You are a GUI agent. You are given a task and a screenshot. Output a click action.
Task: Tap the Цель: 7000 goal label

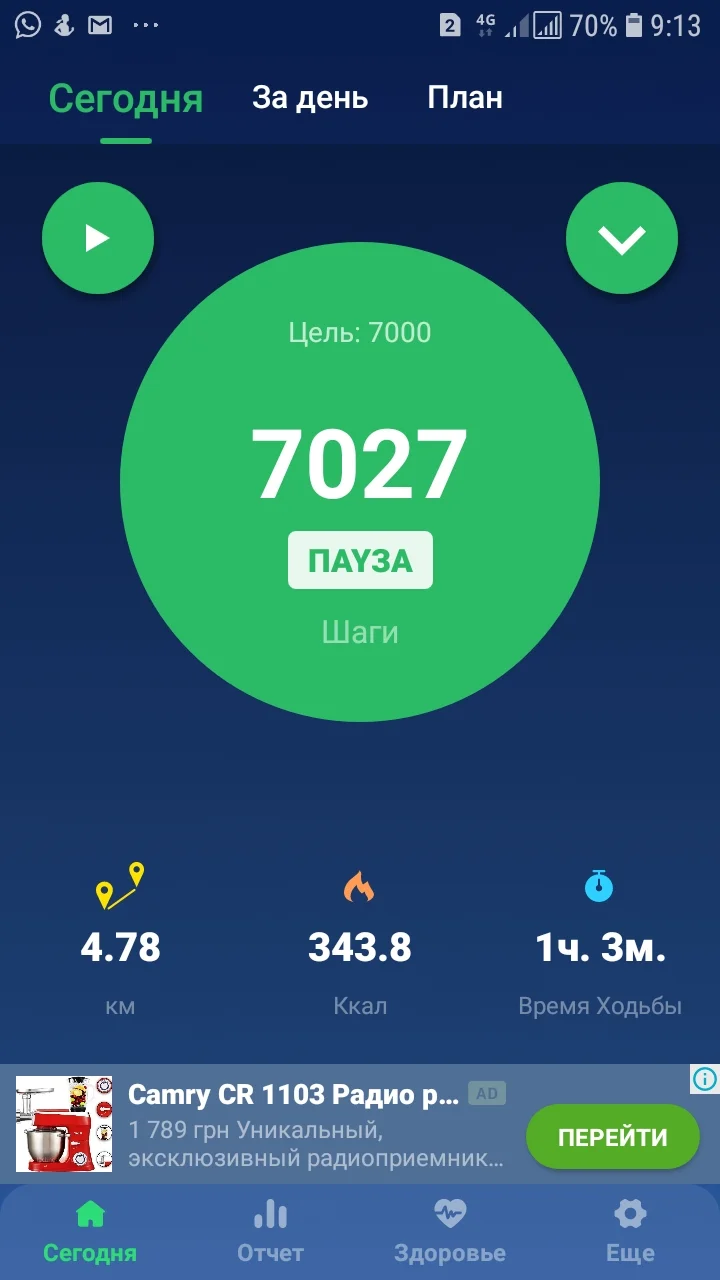(x=359, y=332)
